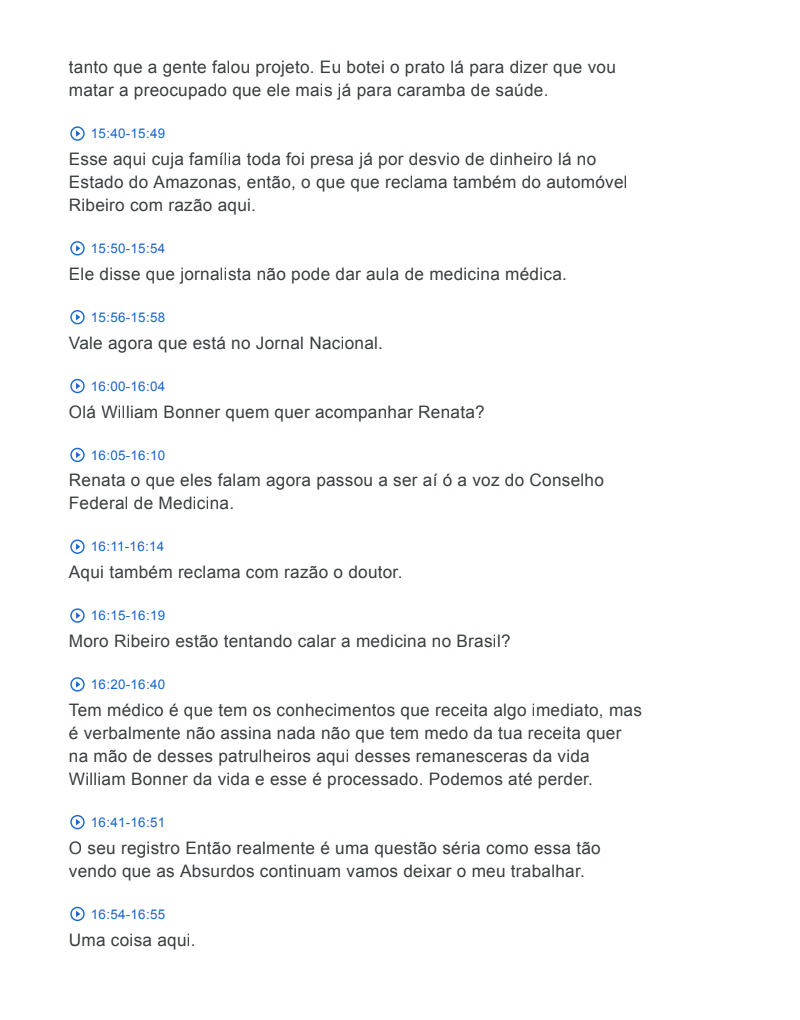Jump to the 16:11-16:14 segment

[118, 546]
